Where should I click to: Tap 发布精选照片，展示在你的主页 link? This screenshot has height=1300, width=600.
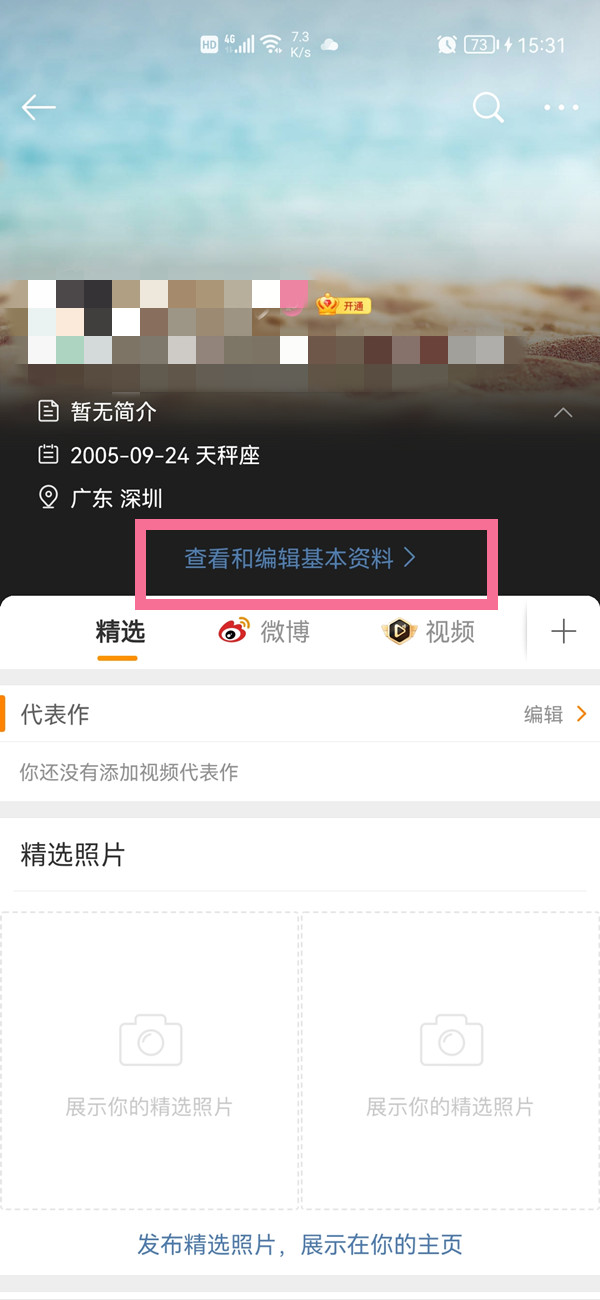click(300, 1245)
